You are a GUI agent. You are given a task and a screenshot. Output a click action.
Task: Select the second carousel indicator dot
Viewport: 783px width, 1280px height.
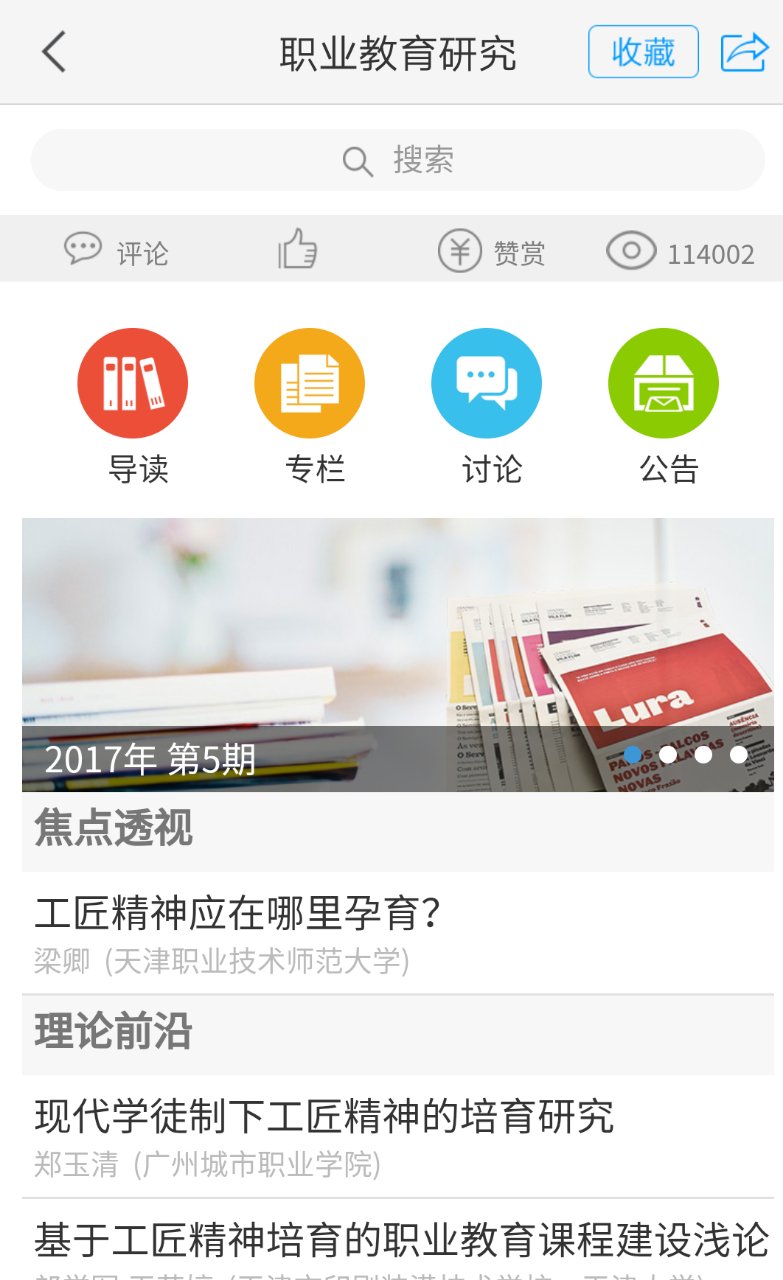point(669,755)
